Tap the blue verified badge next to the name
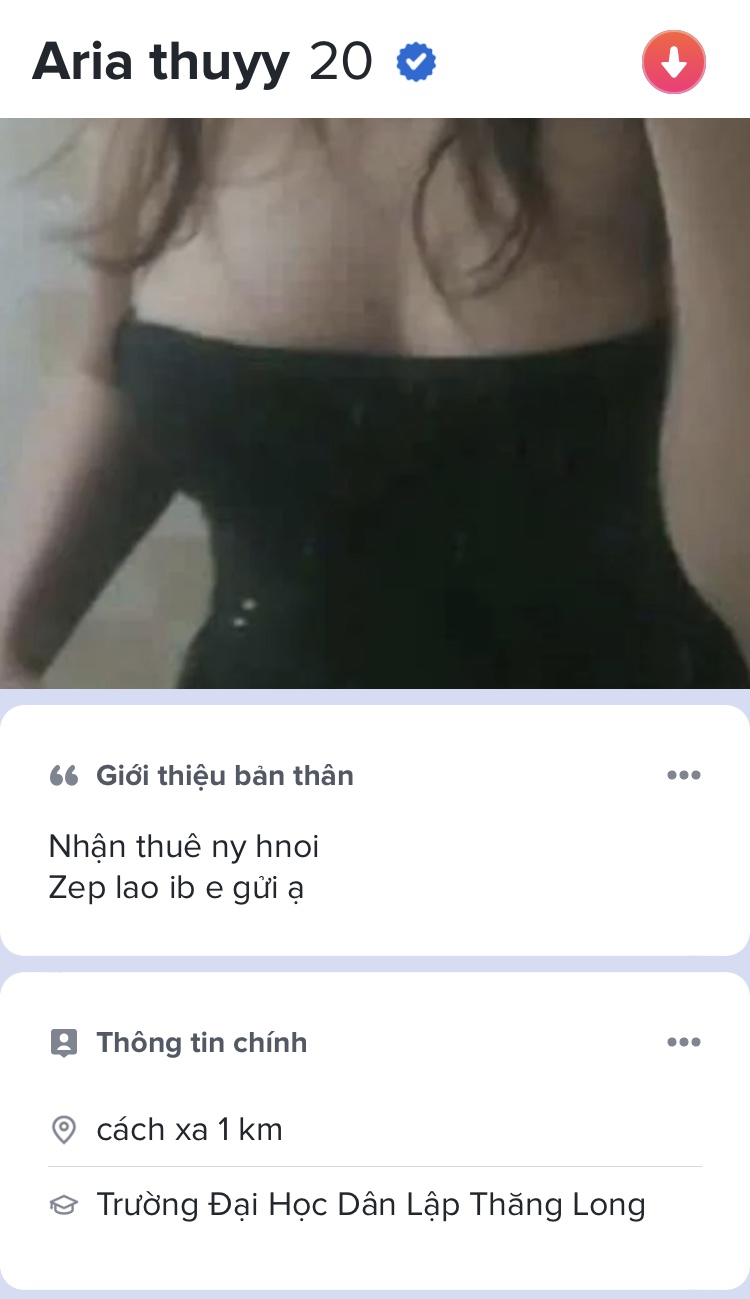Screen dimensions: 750x1299 pyautogui.click(x=416, y=62)
